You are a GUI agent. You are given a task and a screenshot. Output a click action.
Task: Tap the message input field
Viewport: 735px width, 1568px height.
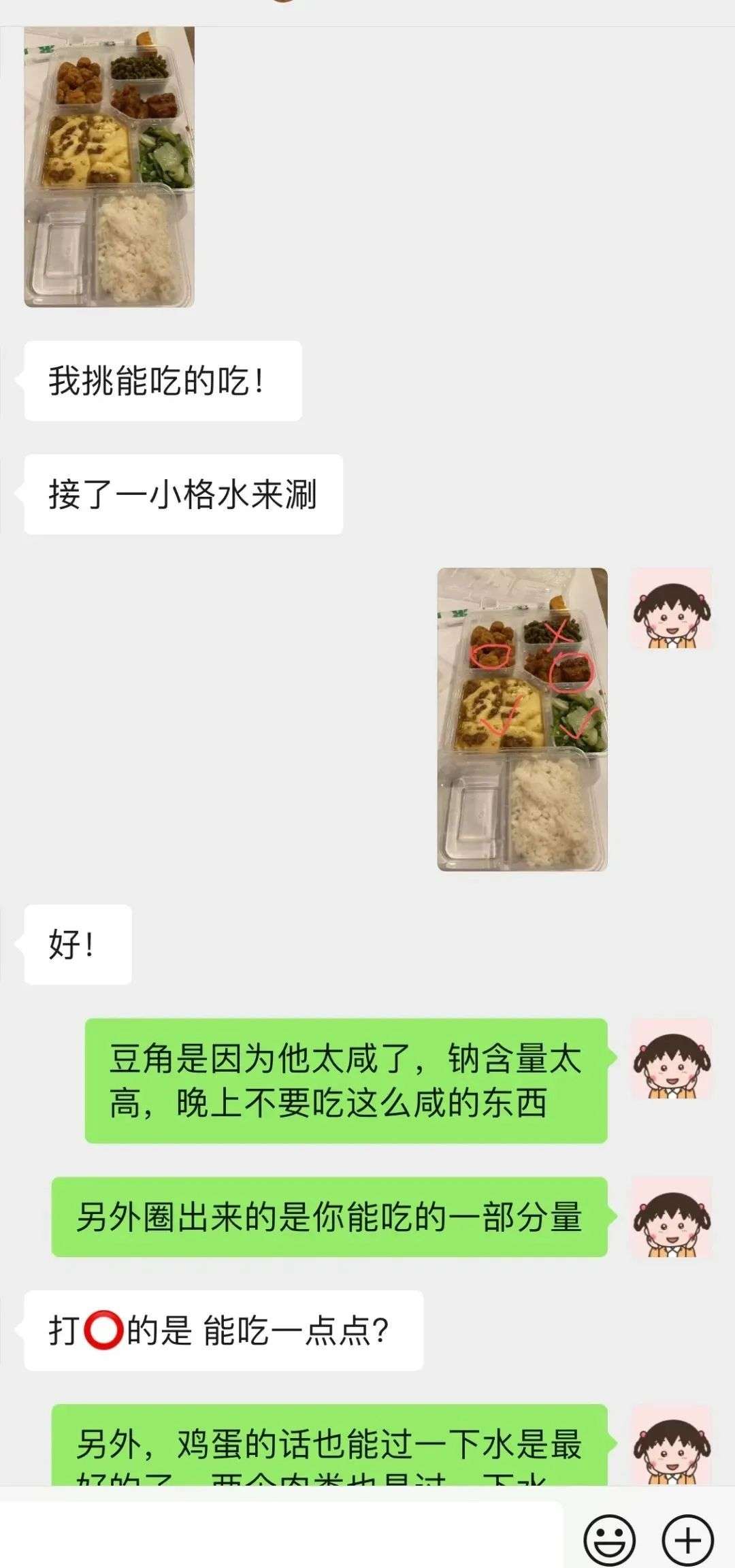282,1535
